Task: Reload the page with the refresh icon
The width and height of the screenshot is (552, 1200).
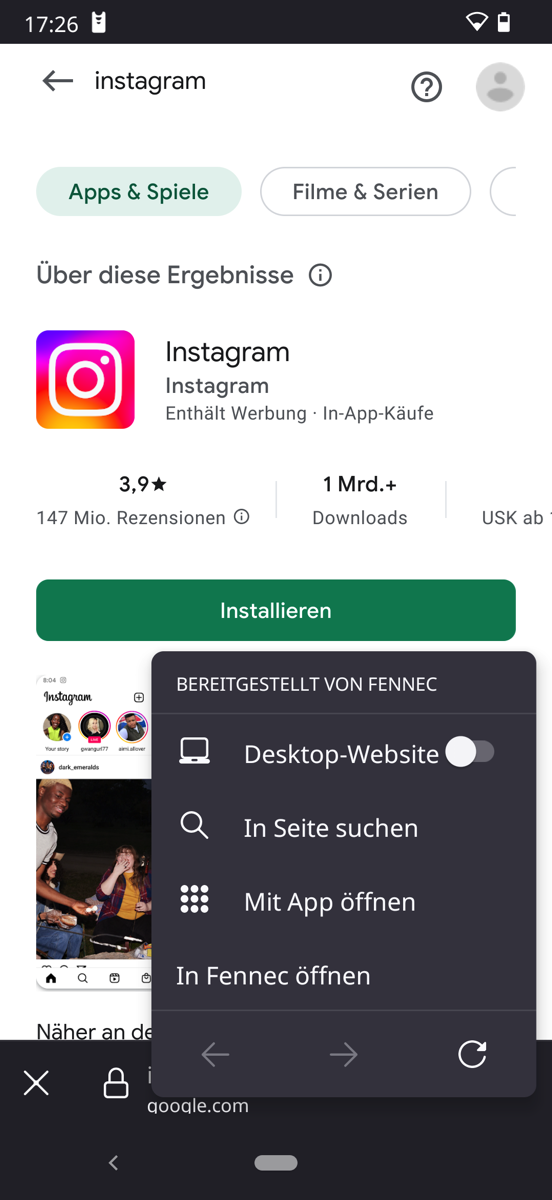Action: pos(472,1054)
